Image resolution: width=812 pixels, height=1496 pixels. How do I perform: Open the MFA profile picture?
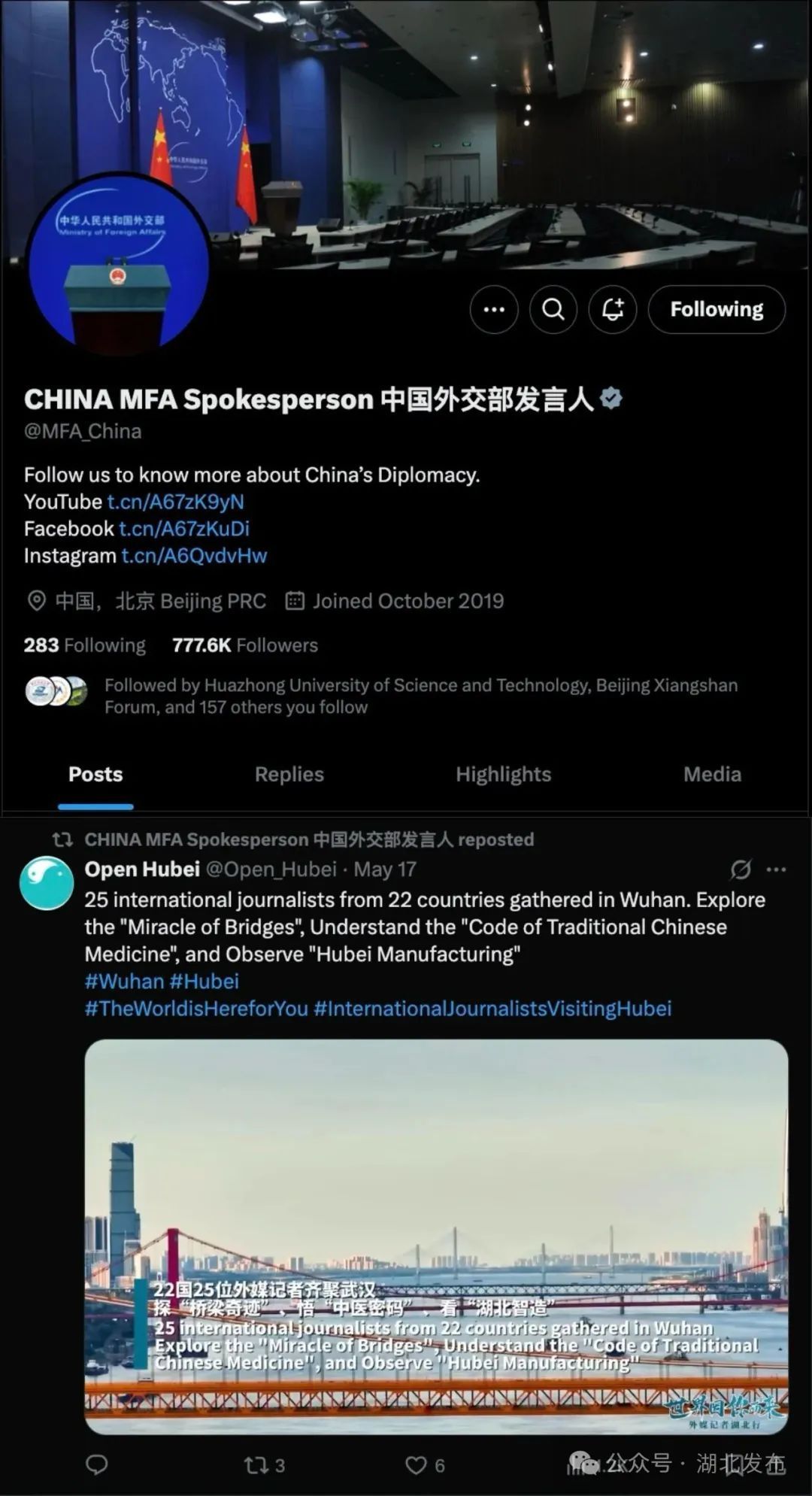tap(117, 265)
